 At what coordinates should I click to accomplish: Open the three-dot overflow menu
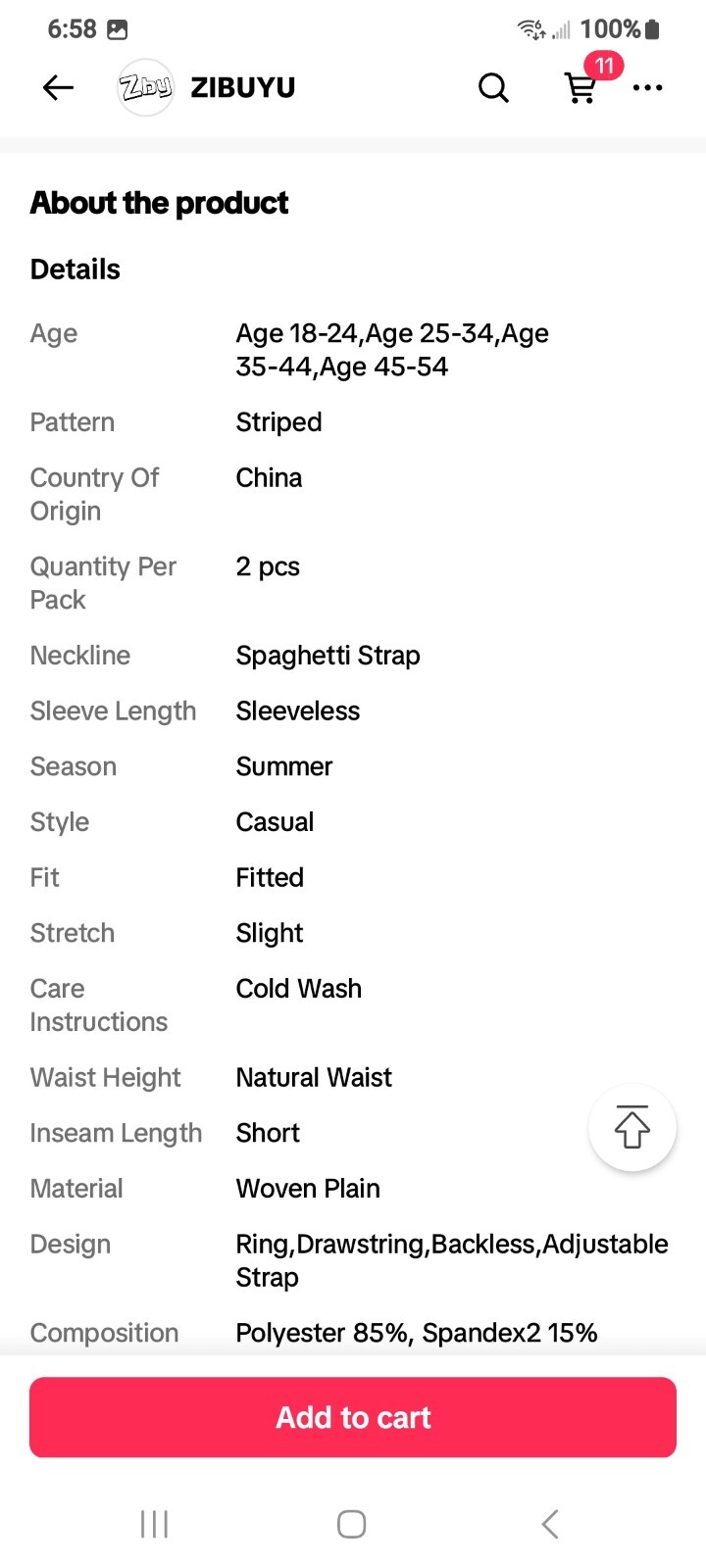(x=647, y=88)
